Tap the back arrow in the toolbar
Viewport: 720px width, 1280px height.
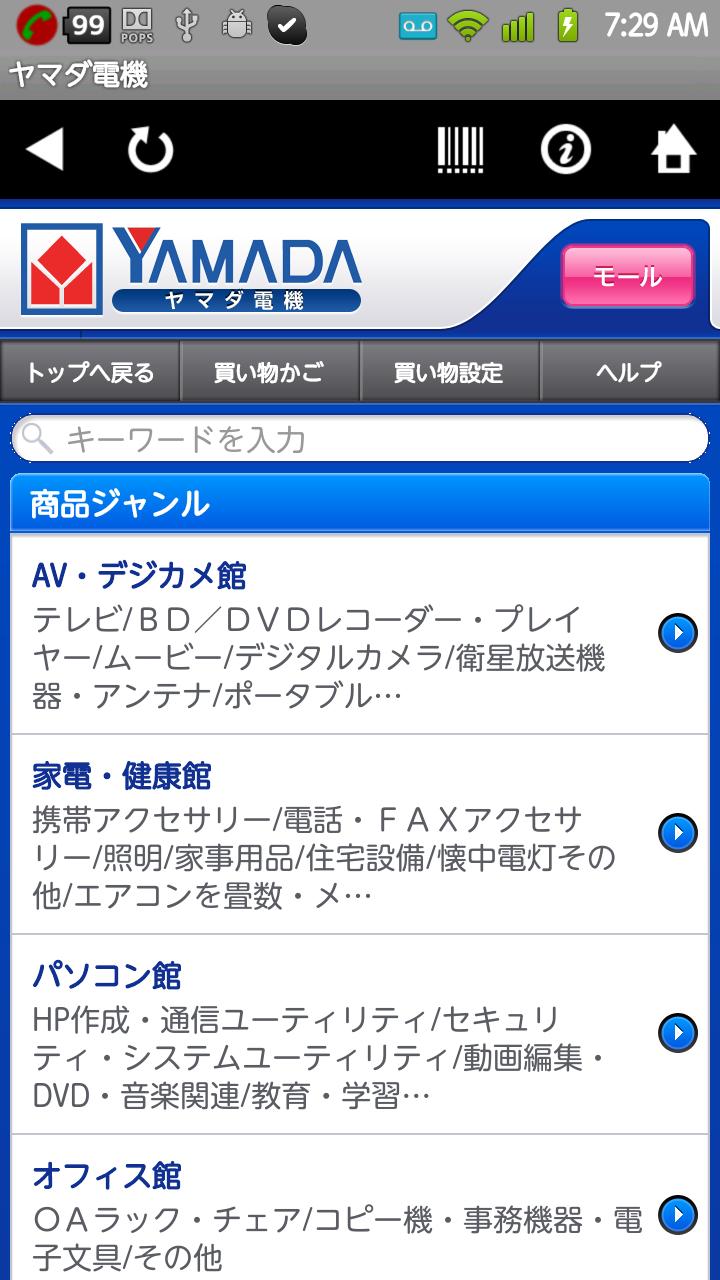45,150
